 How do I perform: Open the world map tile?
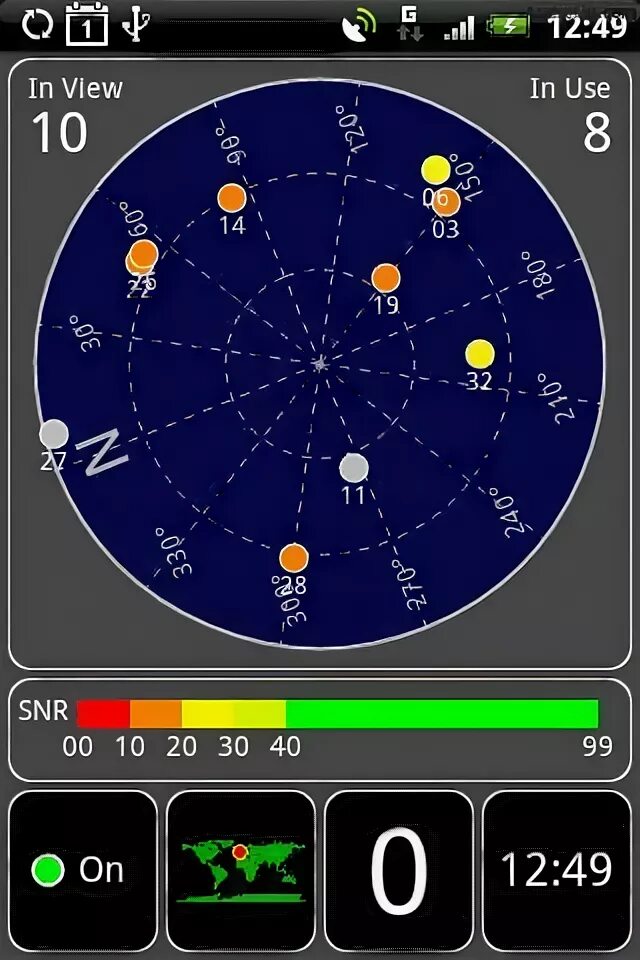[x=241, y=870]
